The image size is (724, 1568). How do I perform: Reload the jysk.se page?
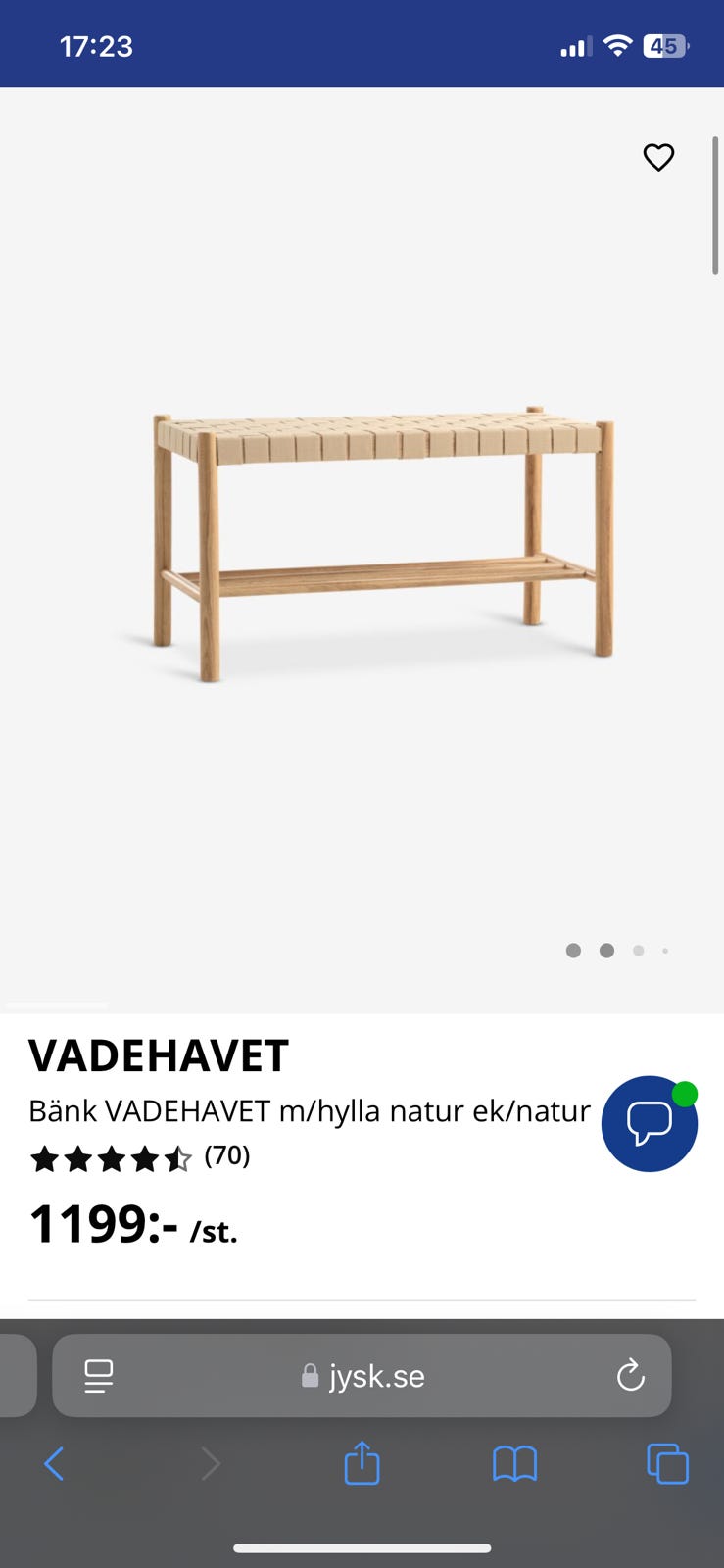[631, 1376]
